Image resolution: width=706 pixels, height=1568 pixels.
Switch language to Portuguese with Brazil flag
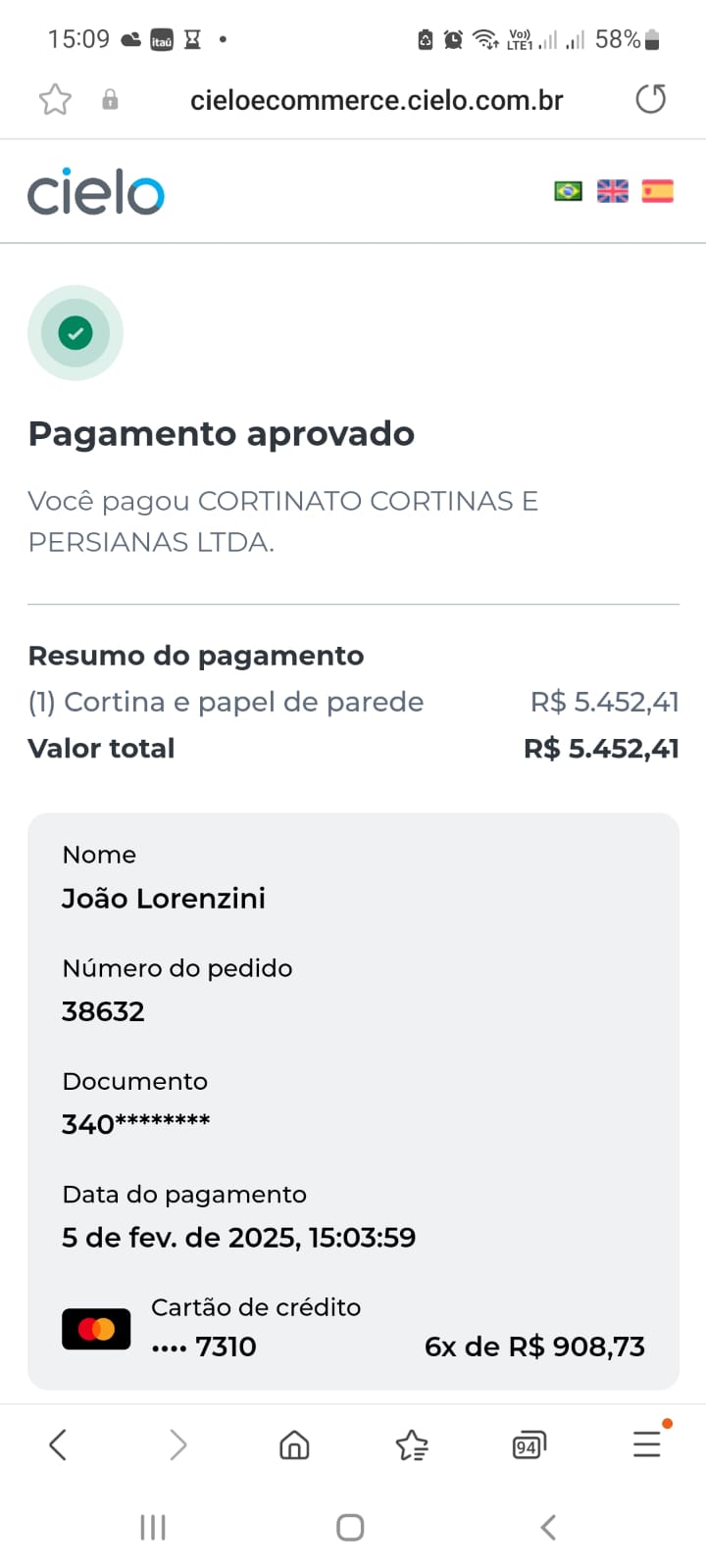[x=568, y=190]
